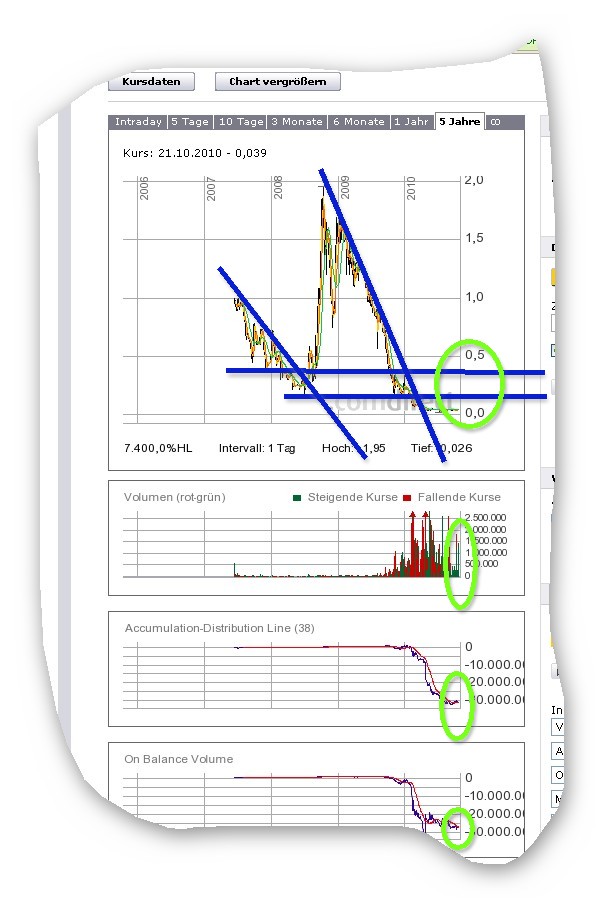This screenshot has width=602, height=902.
Task: Show the 1 Jahr chart range
Action: pyautogui.click(x=411, y=122)
